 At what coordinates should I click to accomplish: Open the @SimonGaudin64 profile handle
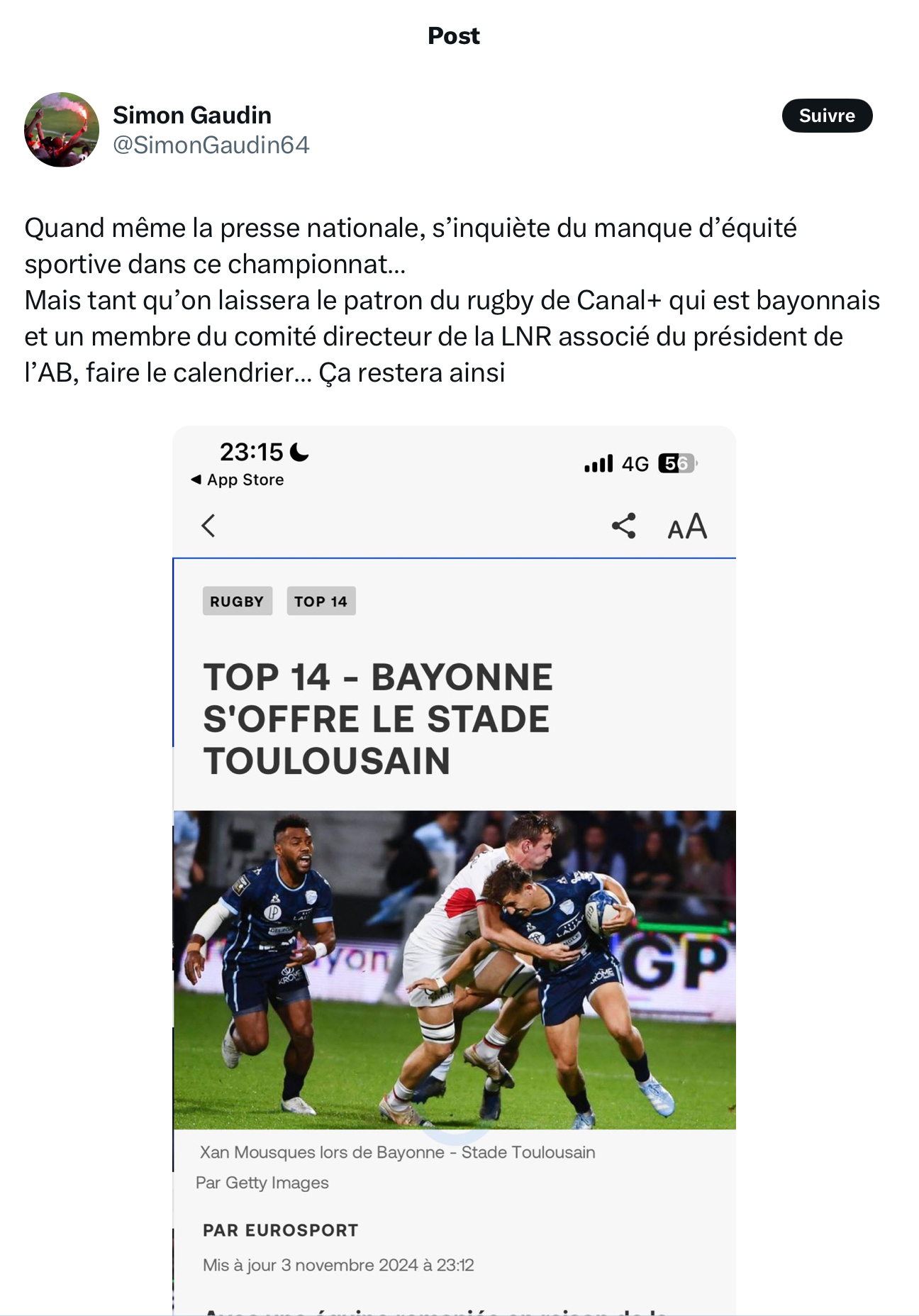[211, 145]
